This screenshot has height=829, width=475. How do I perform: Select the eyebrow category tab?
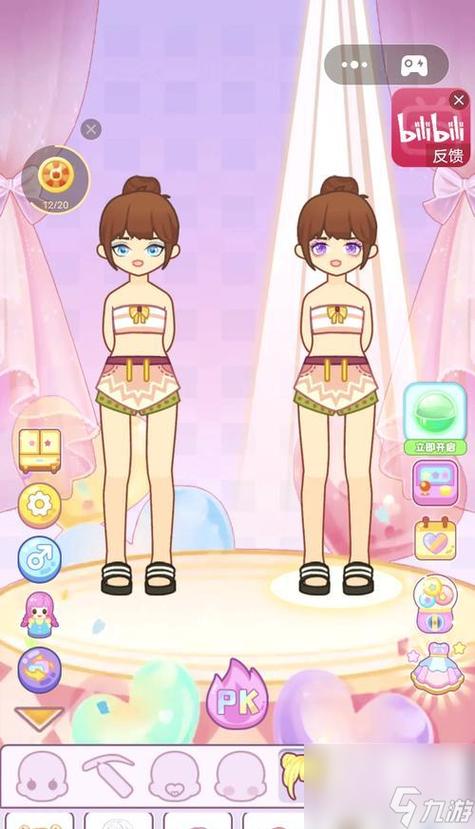108,775
